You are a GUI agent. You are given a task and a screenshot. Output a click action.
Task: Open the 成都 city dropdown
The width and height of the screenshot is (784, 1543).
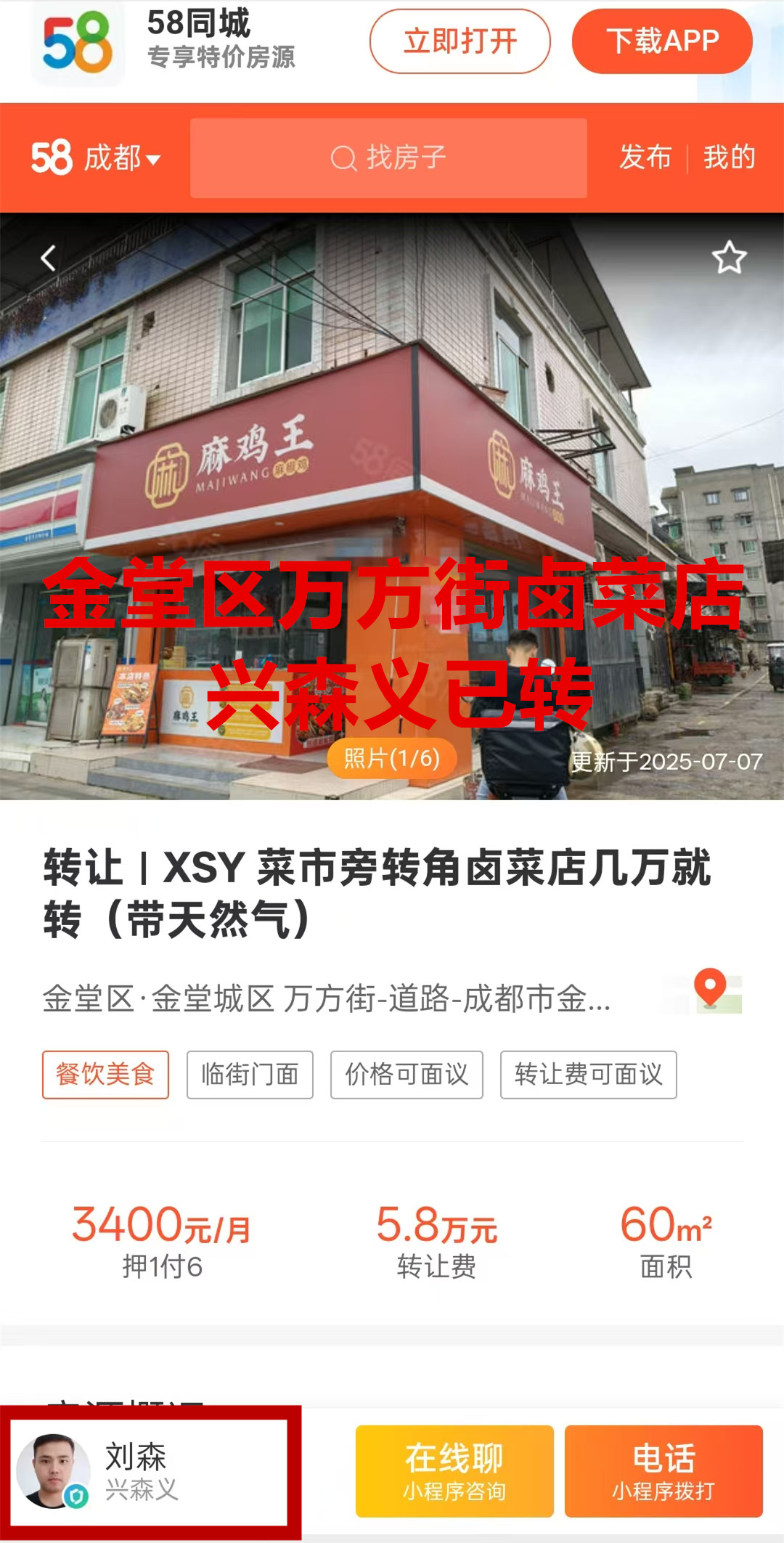point(121,158)
